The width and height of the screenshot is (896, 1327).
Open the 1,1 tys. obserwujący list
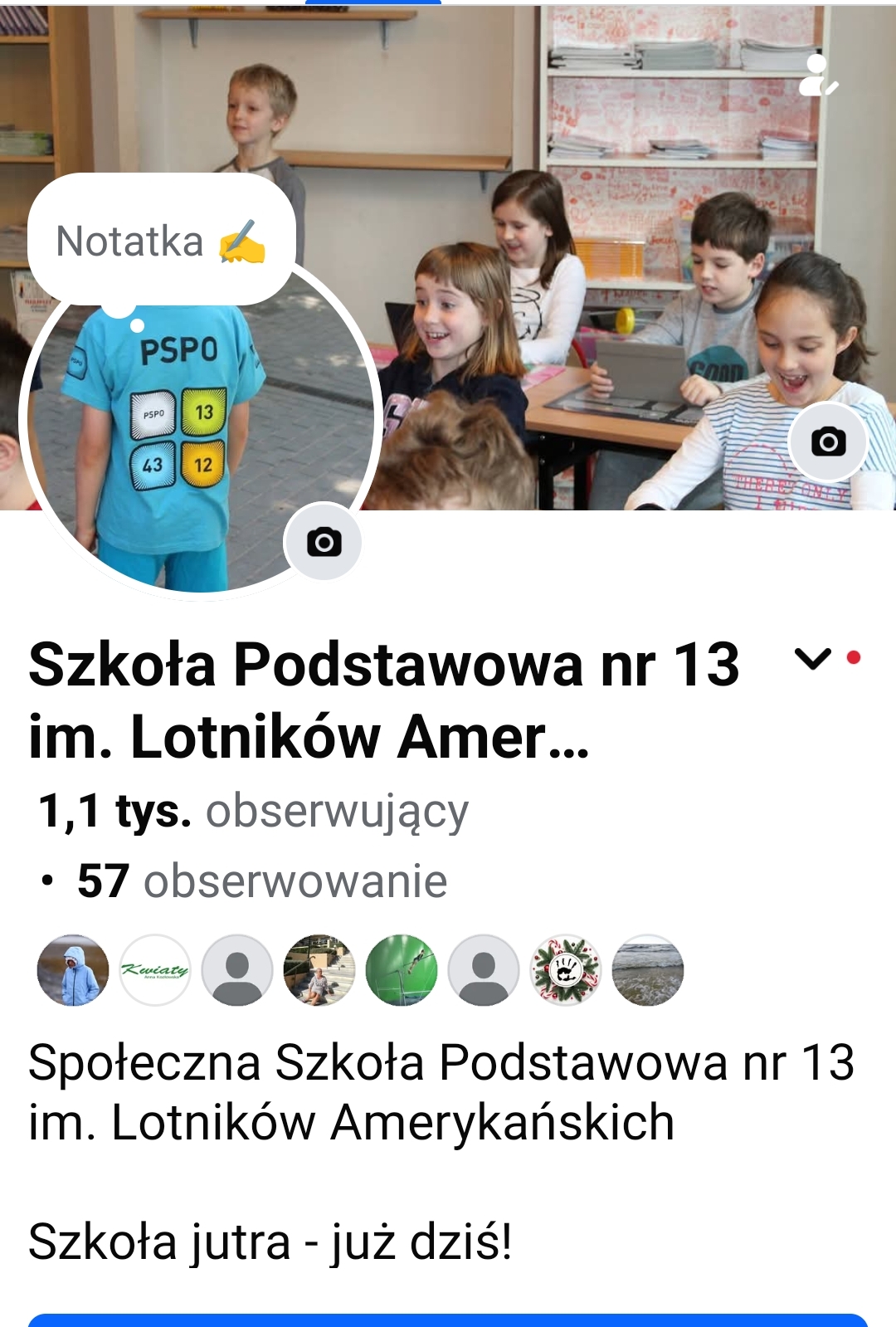[x=253, y=811]
